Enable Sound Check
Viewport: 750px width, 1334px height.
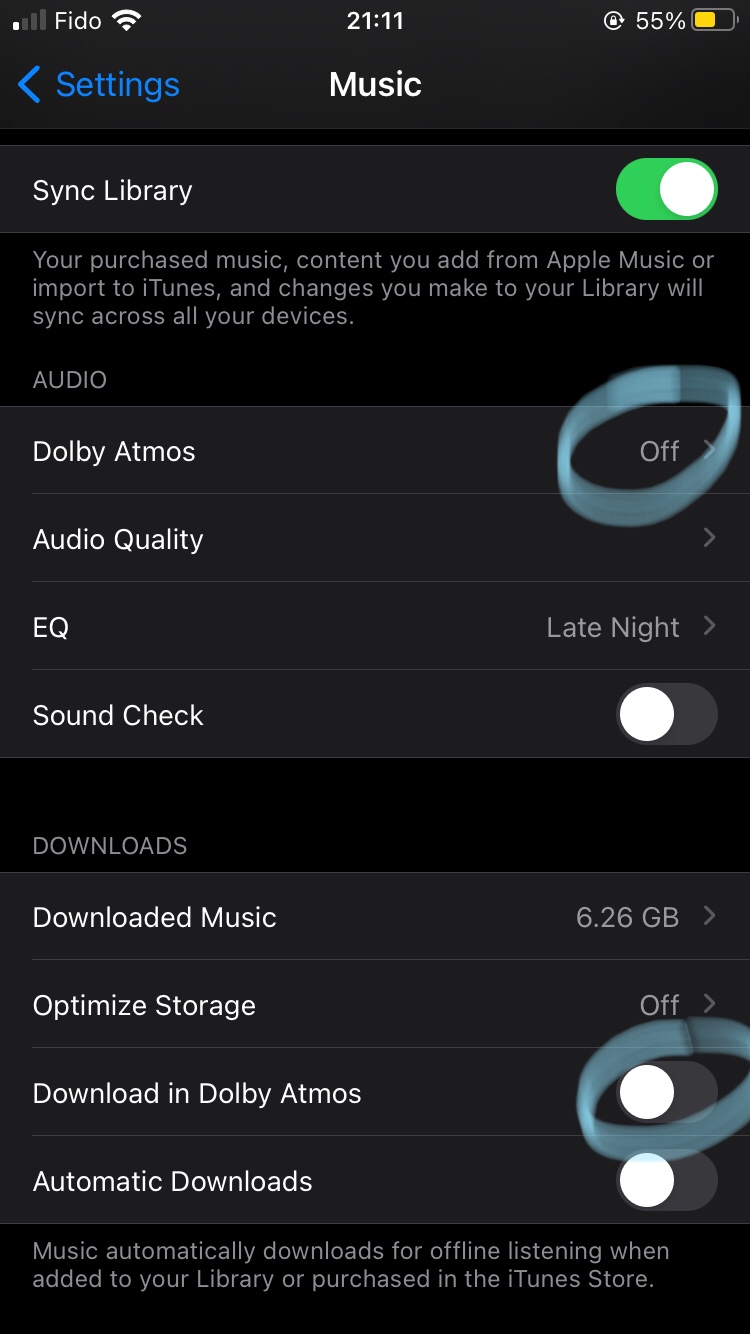coord(666,715)
